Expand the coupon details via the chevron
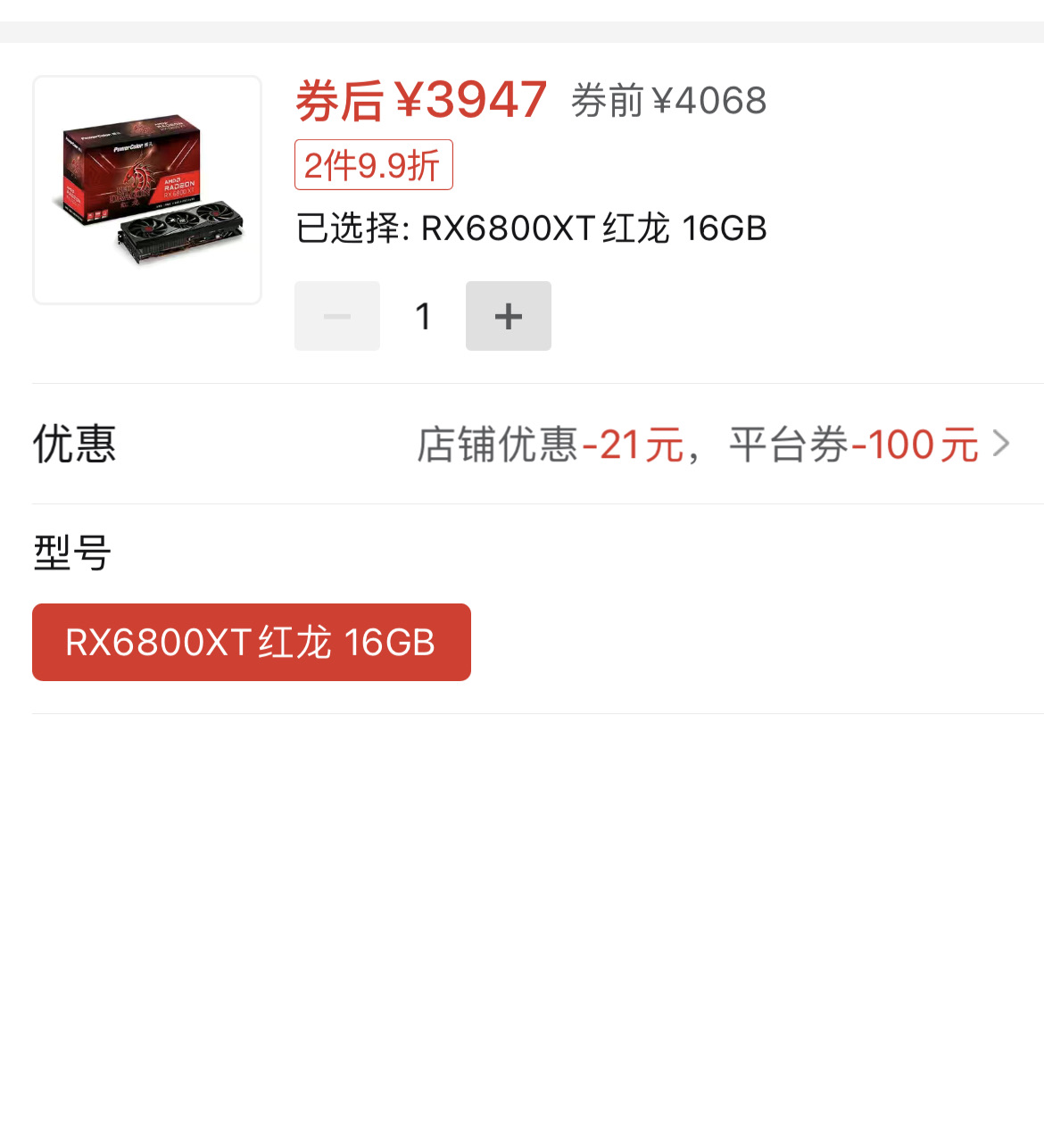 [x=1001, y=443]
